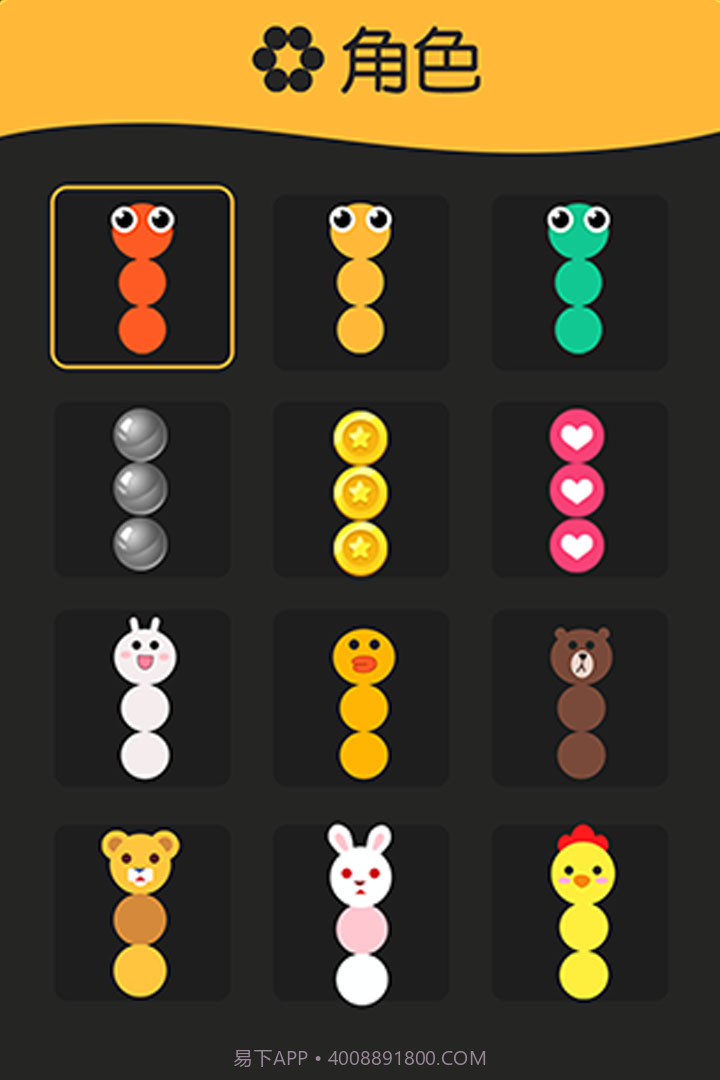The image size is (720, 1080).
Task: Pick the green snake character
Action: [x=579, y=280]
